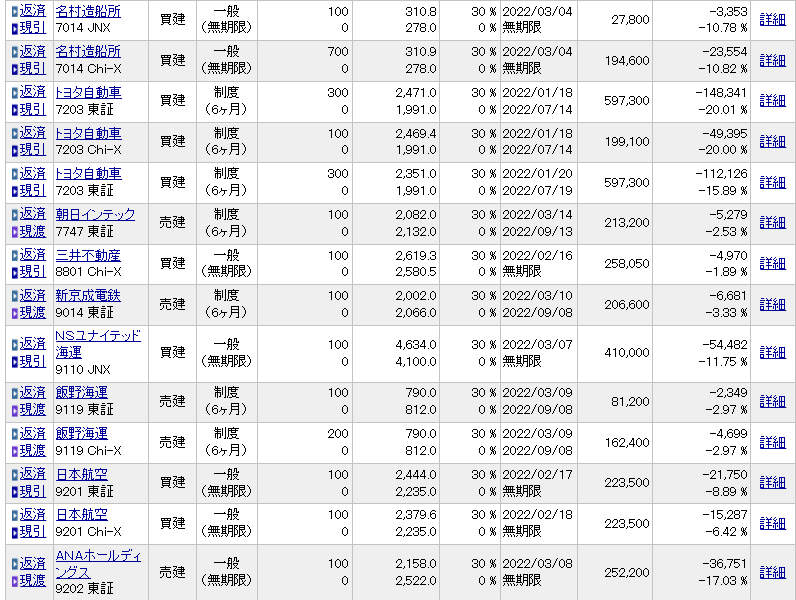Tap 返済 for 名村造船所 7014 JNX
This screenshot has height=600, width=796.
(x=32, y=11)
